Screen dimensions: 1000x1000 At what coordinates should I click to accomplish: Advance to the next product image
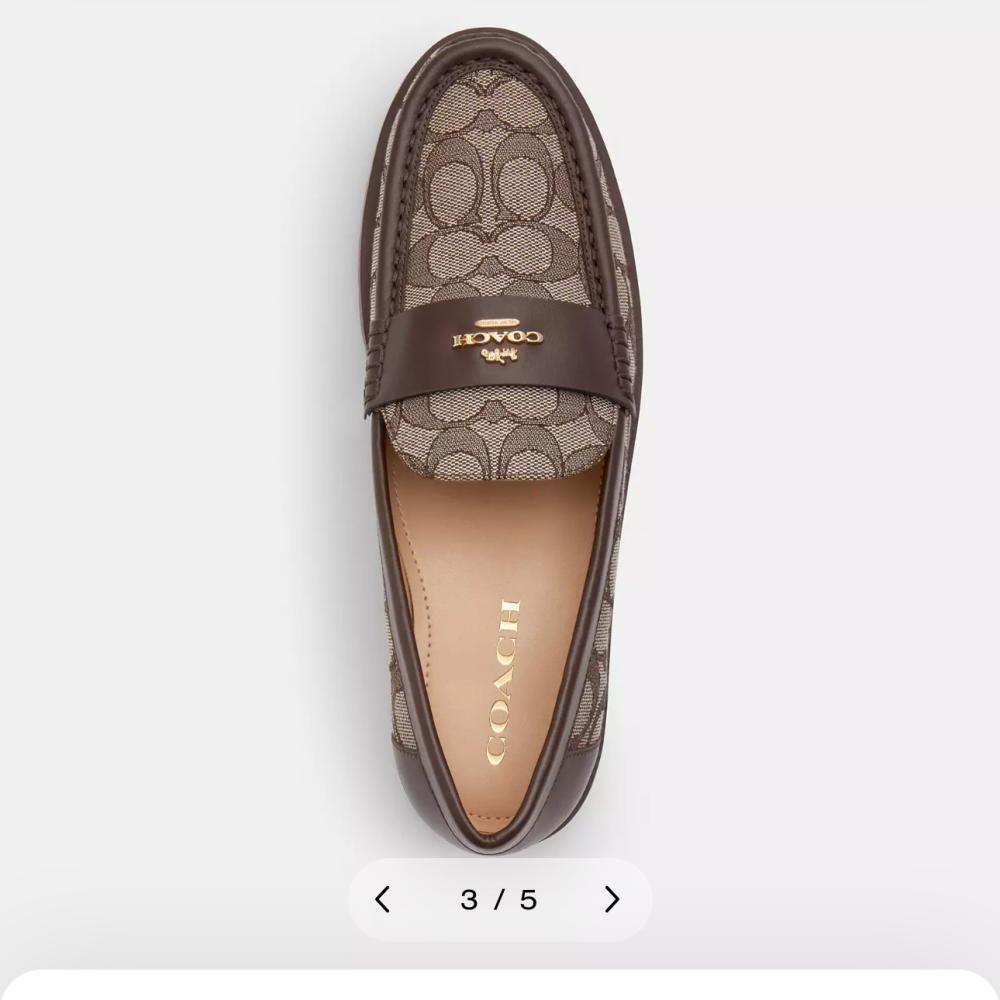click(613, 900)
